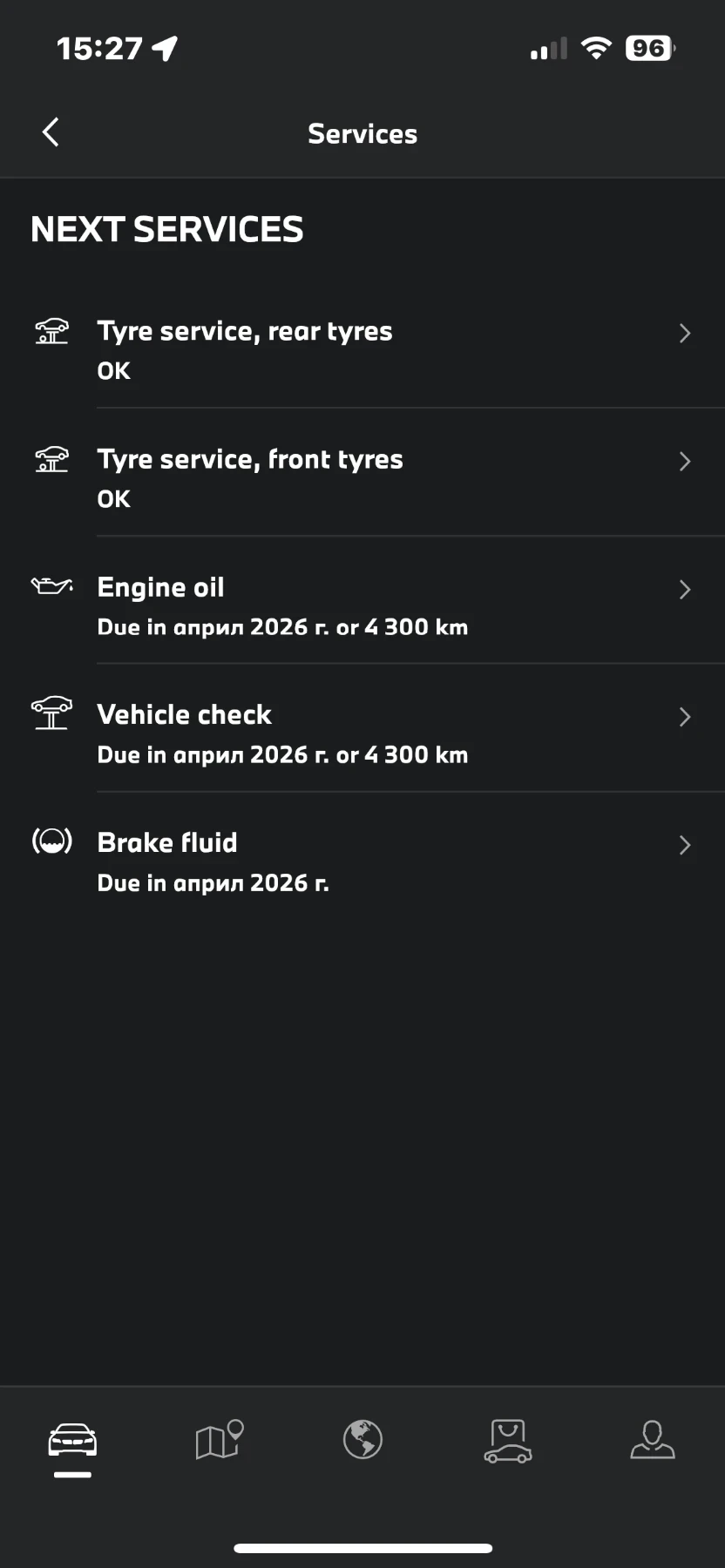Open the Vehicle check service row

point(362,733)
